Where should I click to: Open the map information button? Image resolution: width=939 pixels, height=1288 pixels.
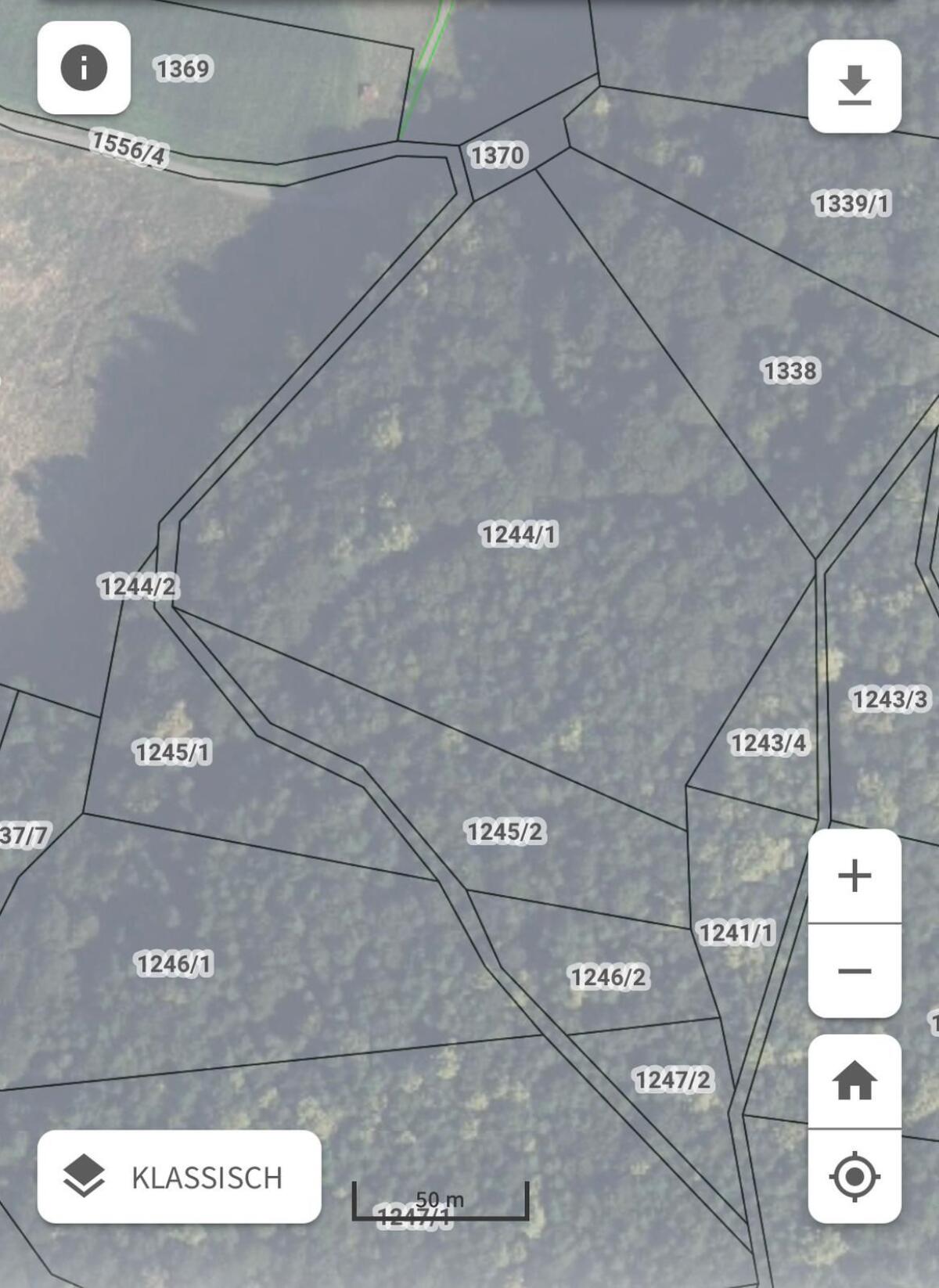(x=84, y=67)
